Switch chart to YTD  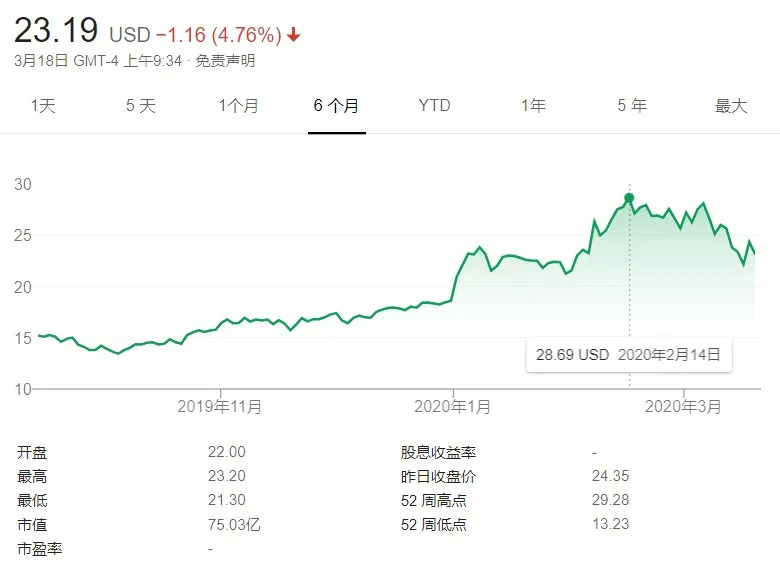pyautogui.click(x=434, y=105)
